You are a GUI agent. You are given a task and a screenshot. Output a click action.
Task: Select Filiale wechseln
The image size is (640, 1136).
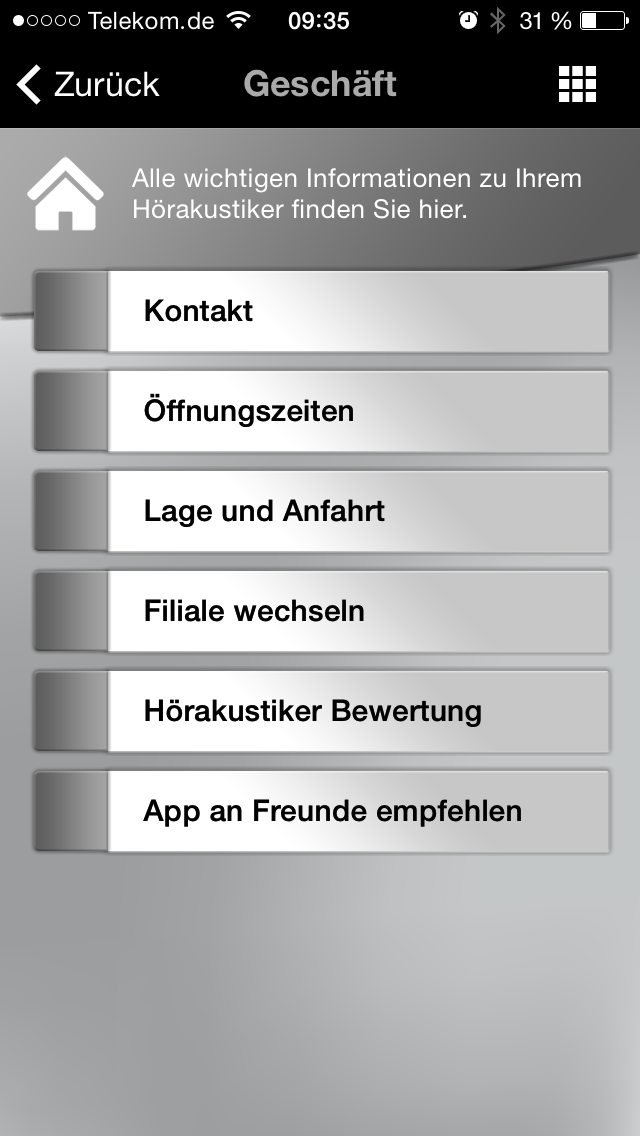(x=321, y=611)
